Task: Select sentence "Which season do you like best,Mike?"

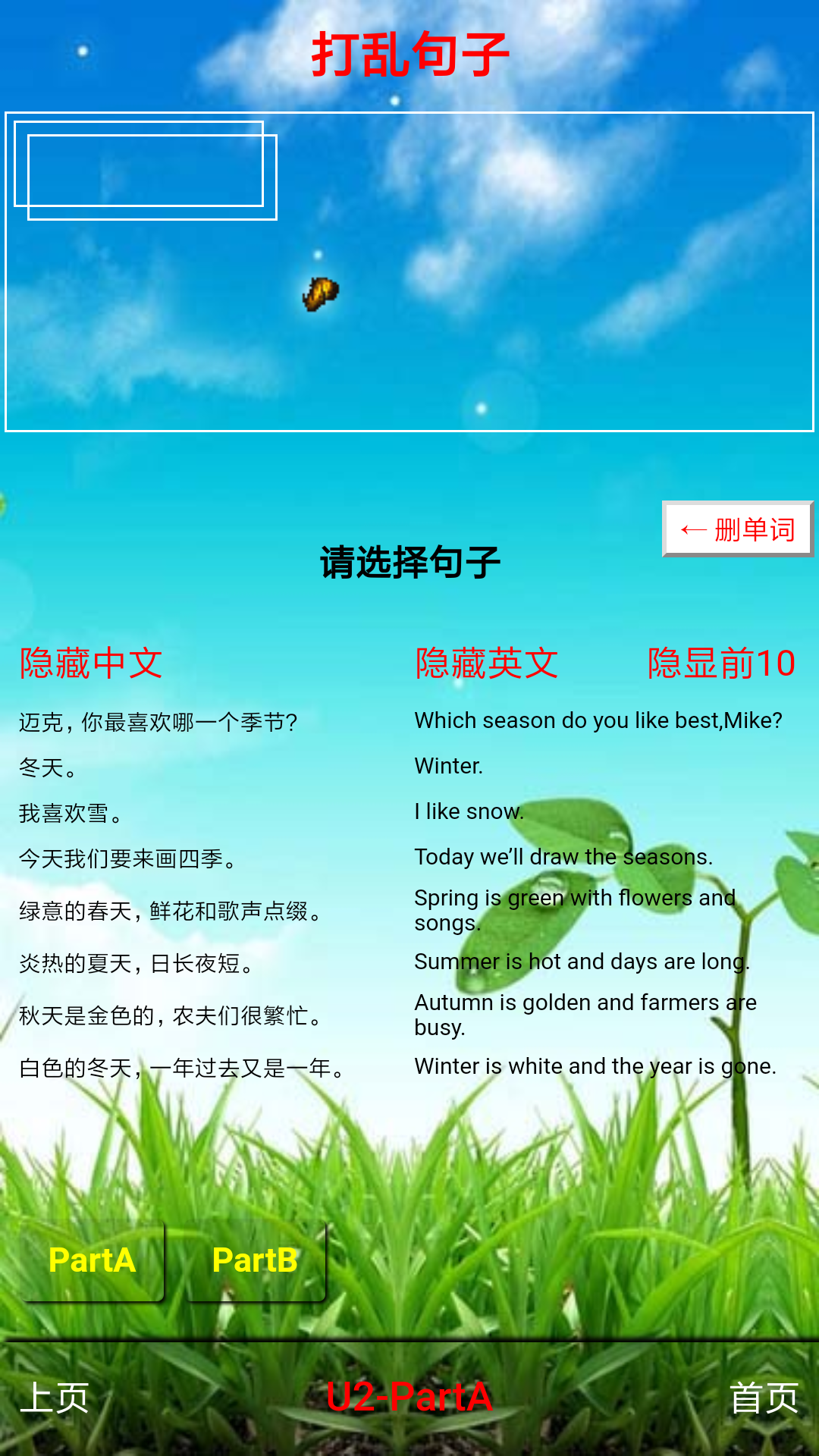Action: coord(598,720)
